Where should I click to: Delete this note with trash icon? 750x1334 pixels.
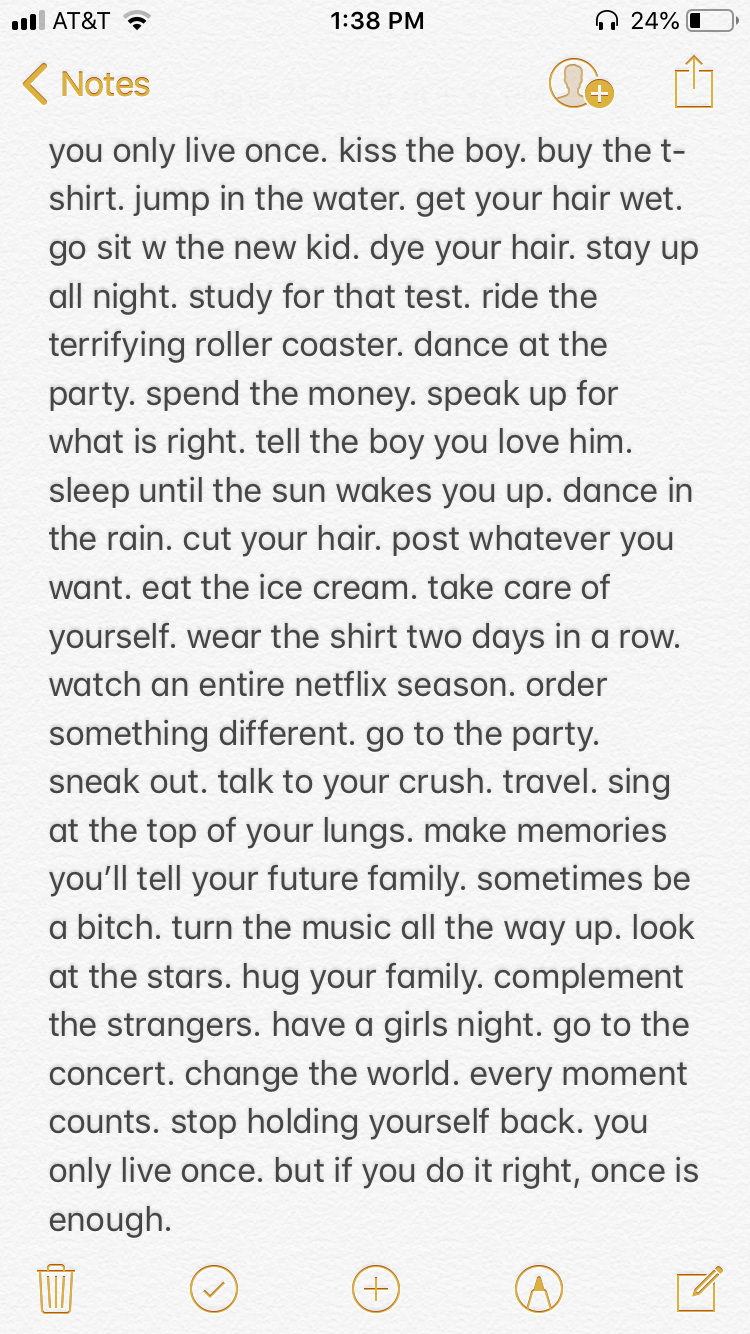click(57, 1288)
